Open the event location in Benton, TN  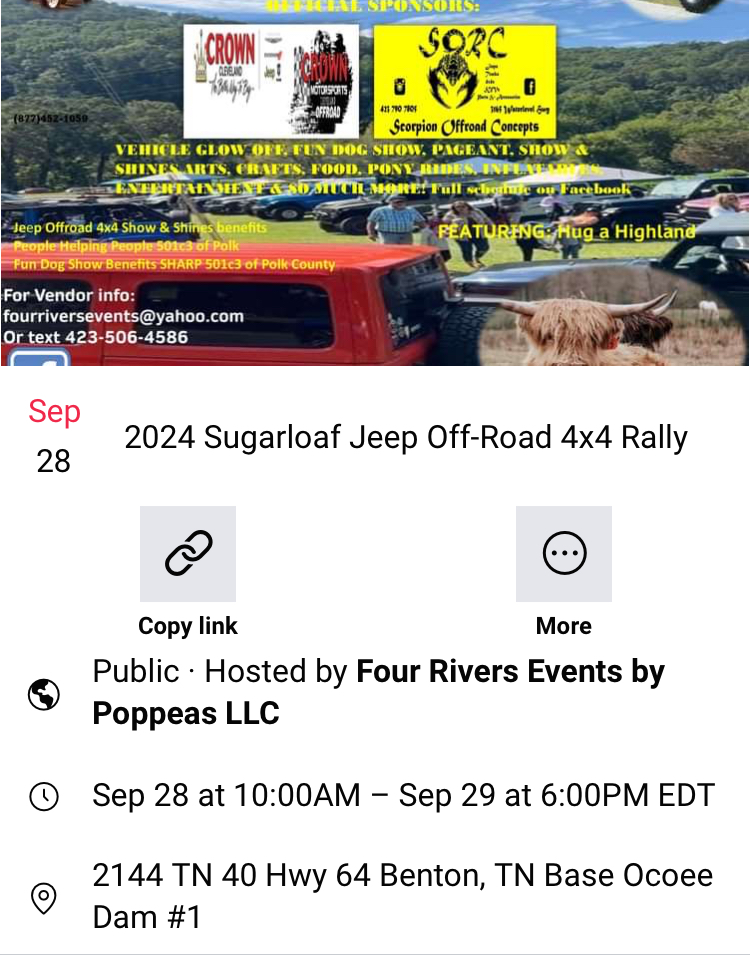pyautogui.click(x=402, y=895)
